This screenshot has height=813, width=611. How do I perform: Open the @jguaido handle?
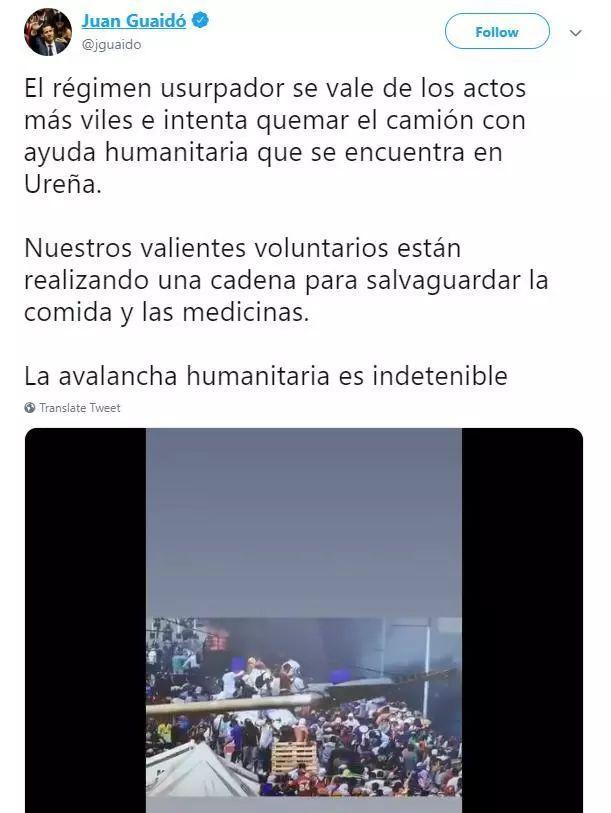111,45
